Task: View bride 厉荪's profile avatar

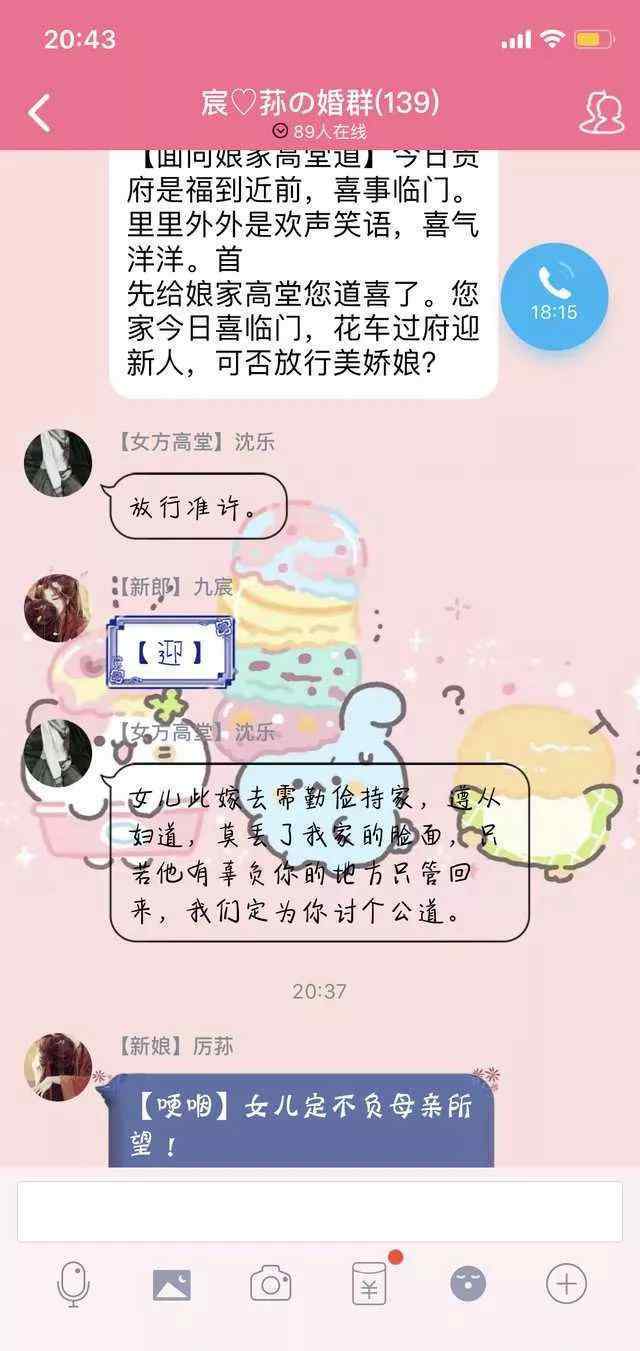Action: pyautogui.click(x=58, y=1067)
